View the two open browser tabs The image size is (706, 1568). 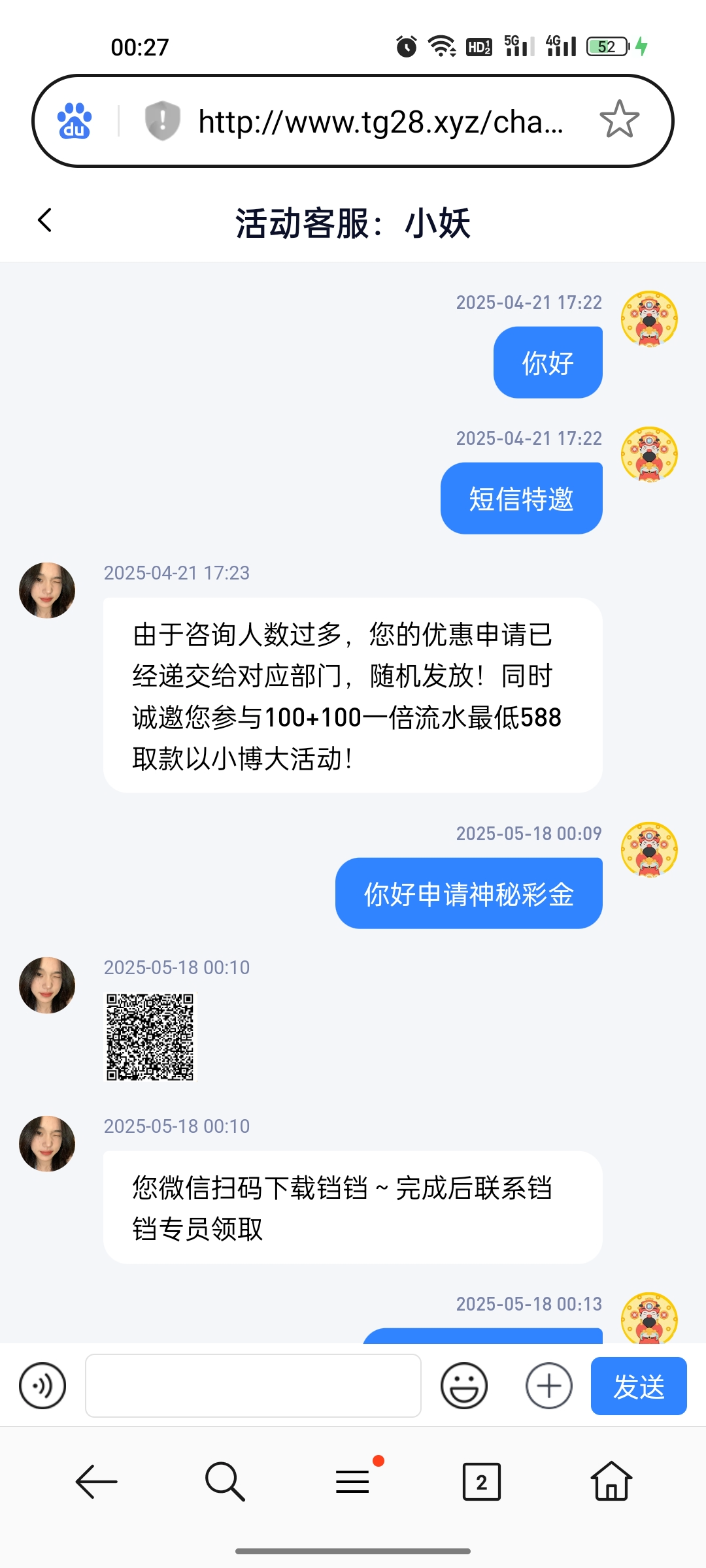(481, 1482)
